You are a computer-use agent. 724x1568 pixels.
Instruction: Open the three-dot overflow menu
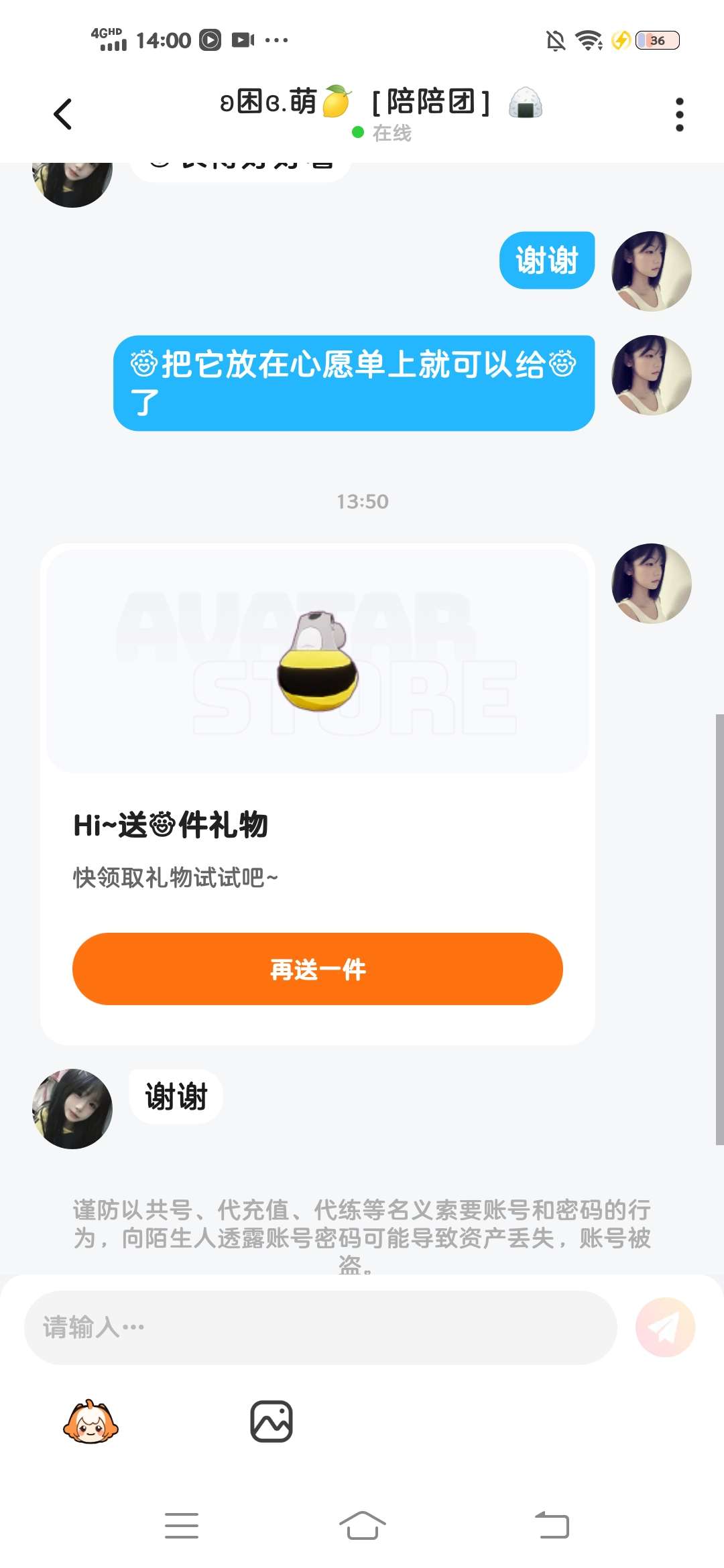click(679, 115)
